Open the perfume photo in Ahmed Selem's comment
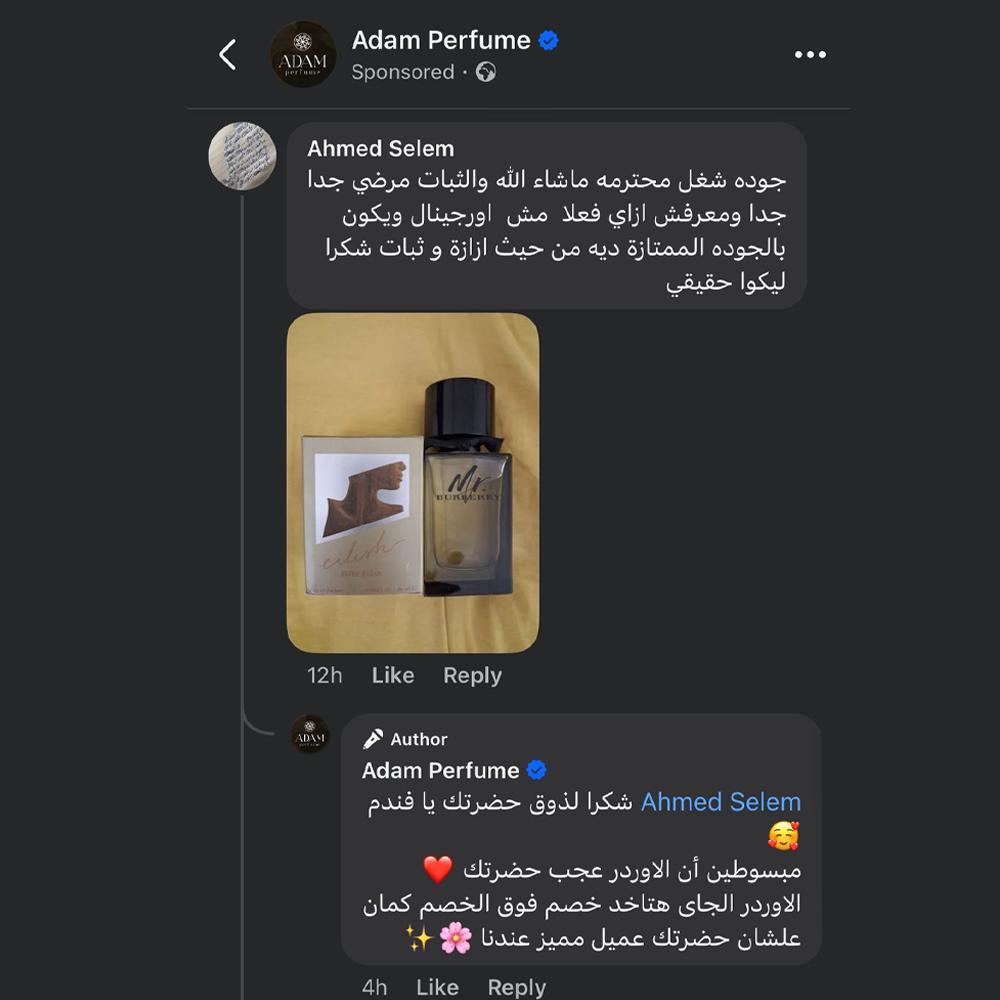This screenshot has width=1000, height=1000. [413, 483]
